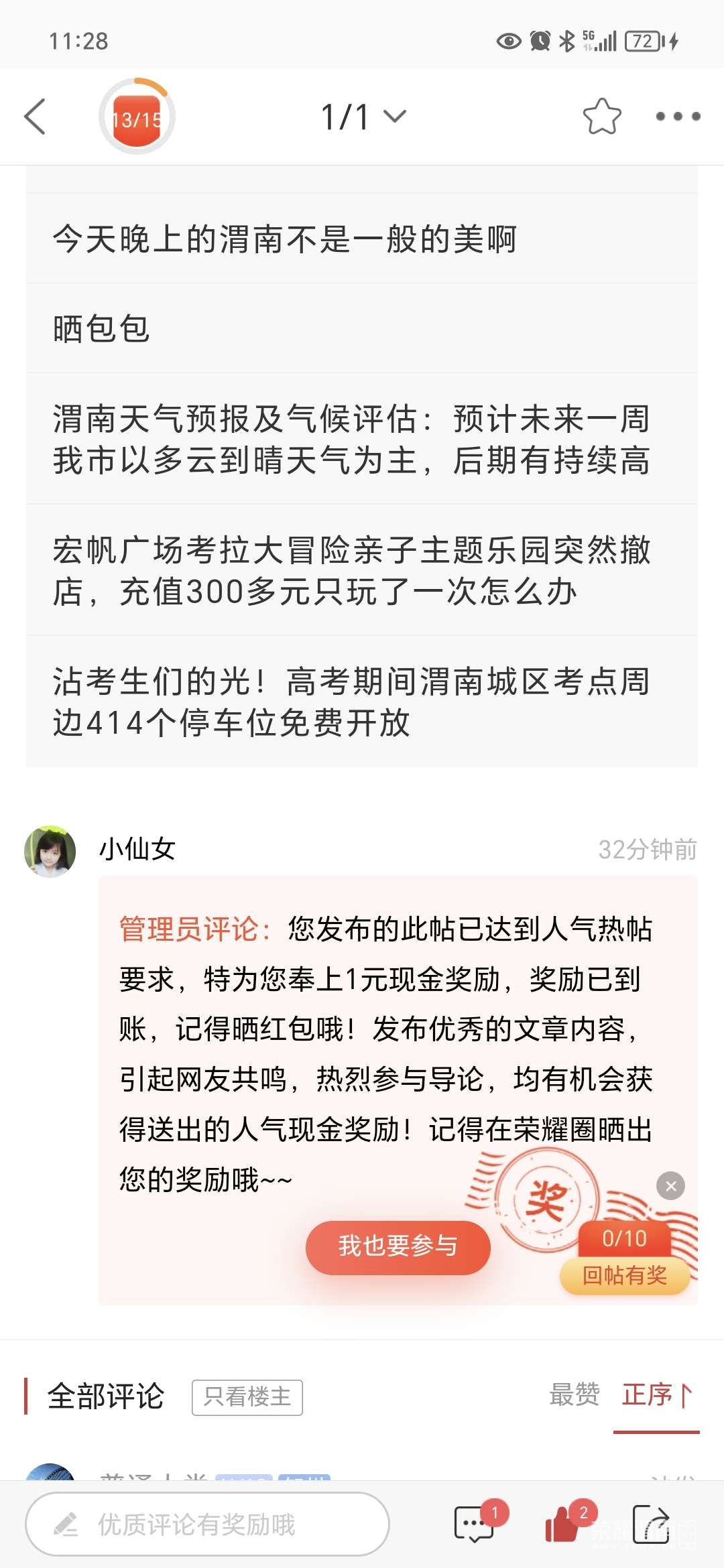
Task: Tap the 我也要参与 button
Action: (x=398, y=1246)
